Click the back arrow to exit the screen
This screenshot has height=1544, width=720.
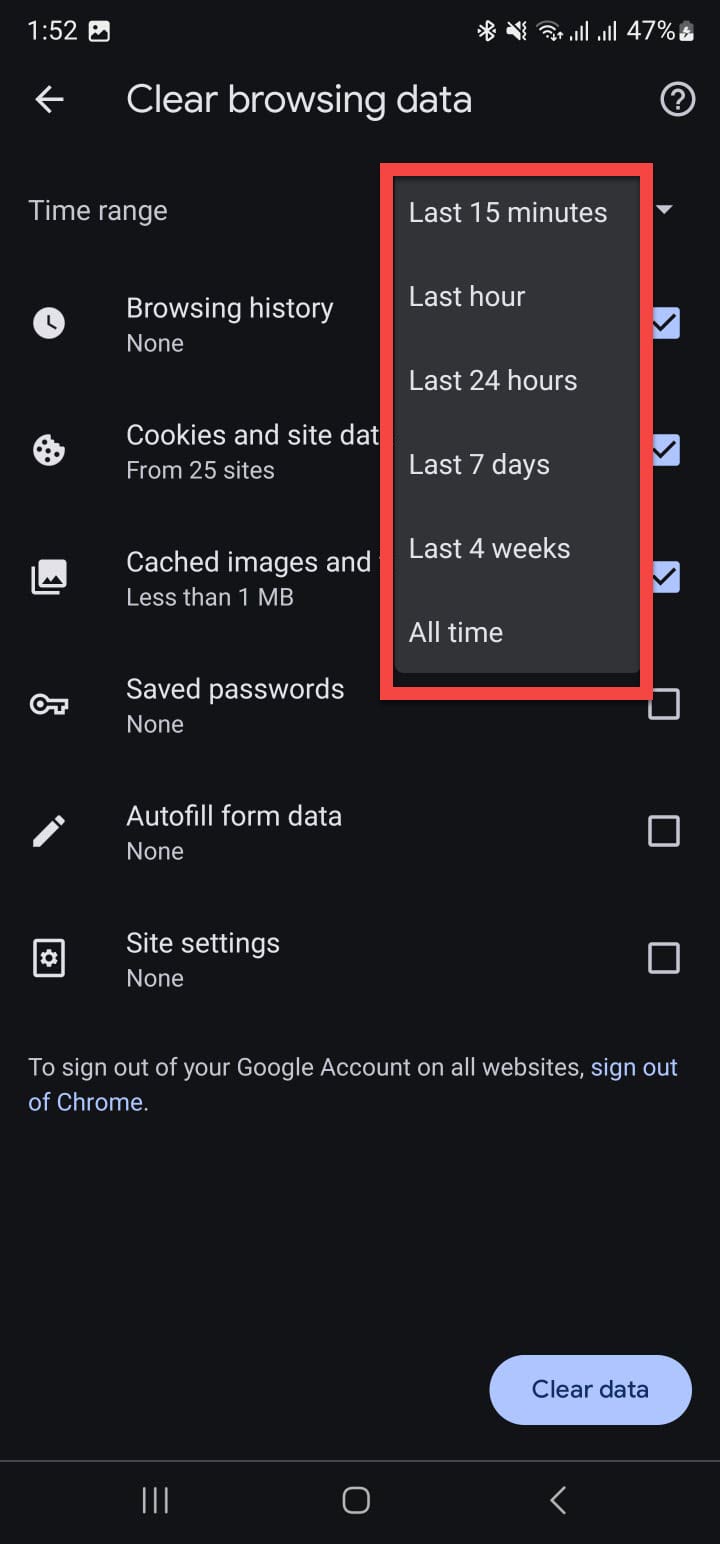pyautogui.click(x=49, y=99)
